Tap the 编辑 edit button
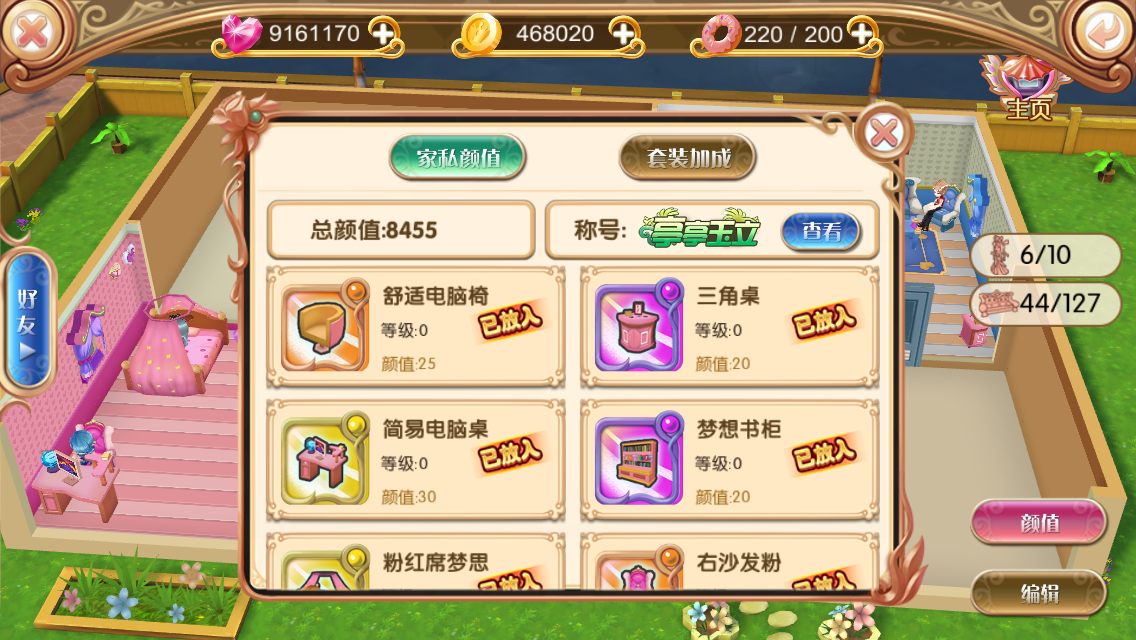 (x=1039, y=593)
